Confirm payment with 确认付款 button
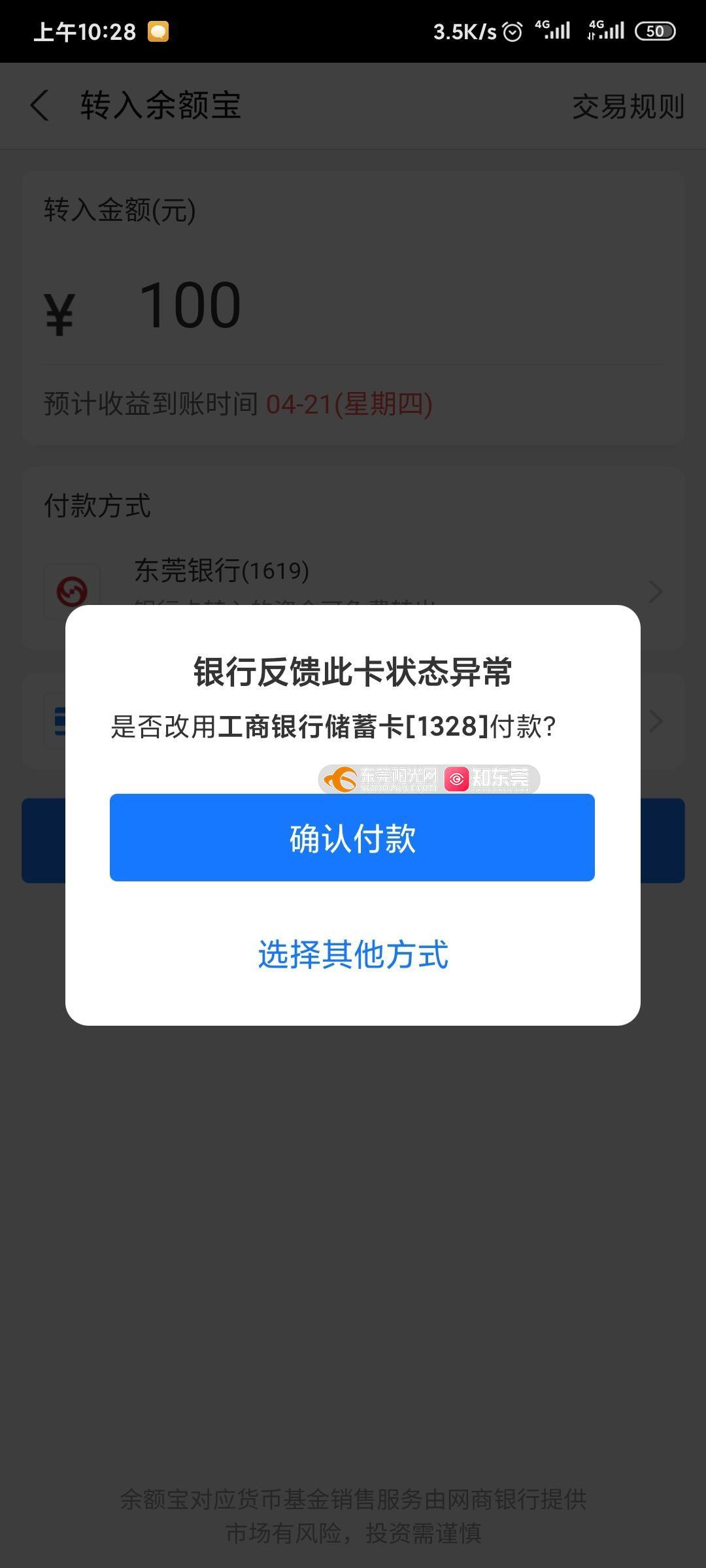 click(x=352, y=838)
